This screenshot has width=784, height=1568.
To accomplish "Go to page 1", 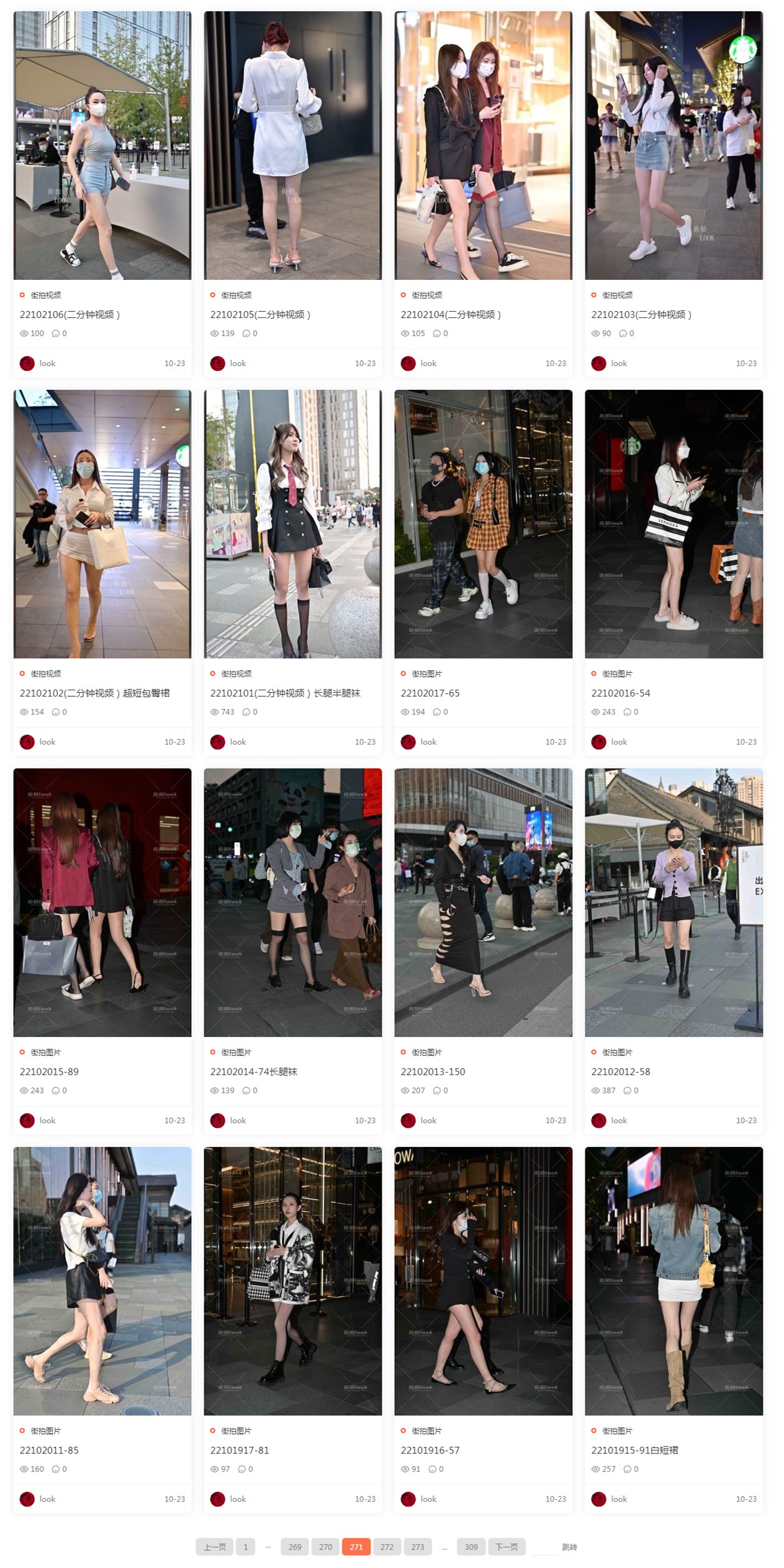I will (246, 1547).
